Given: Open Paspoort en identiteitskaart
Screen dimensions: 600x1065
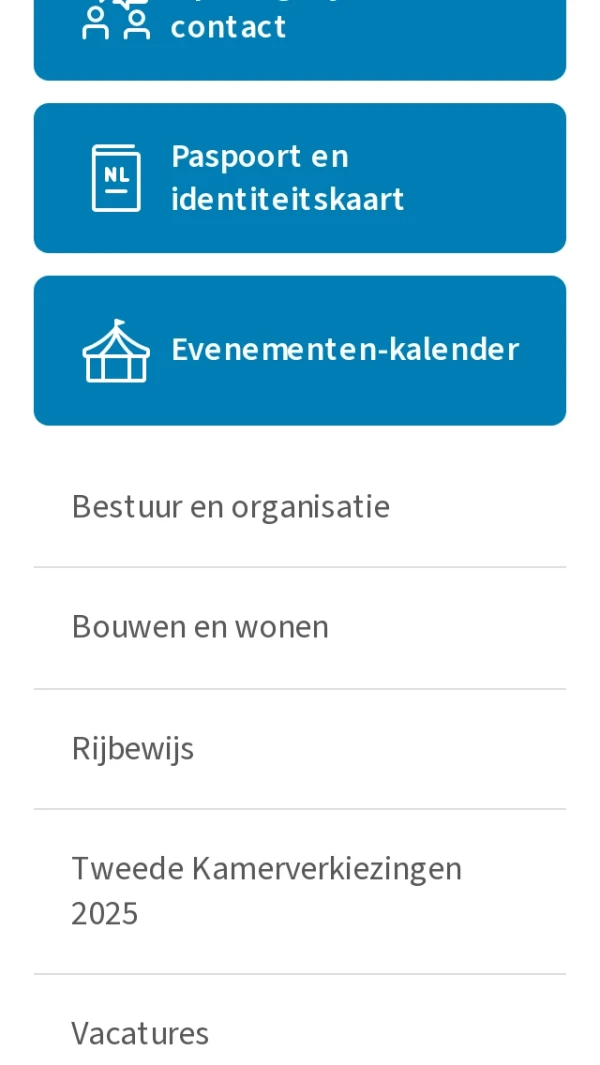Looking at the screenshot, I should pyautogui.click(x=300, y=178).
